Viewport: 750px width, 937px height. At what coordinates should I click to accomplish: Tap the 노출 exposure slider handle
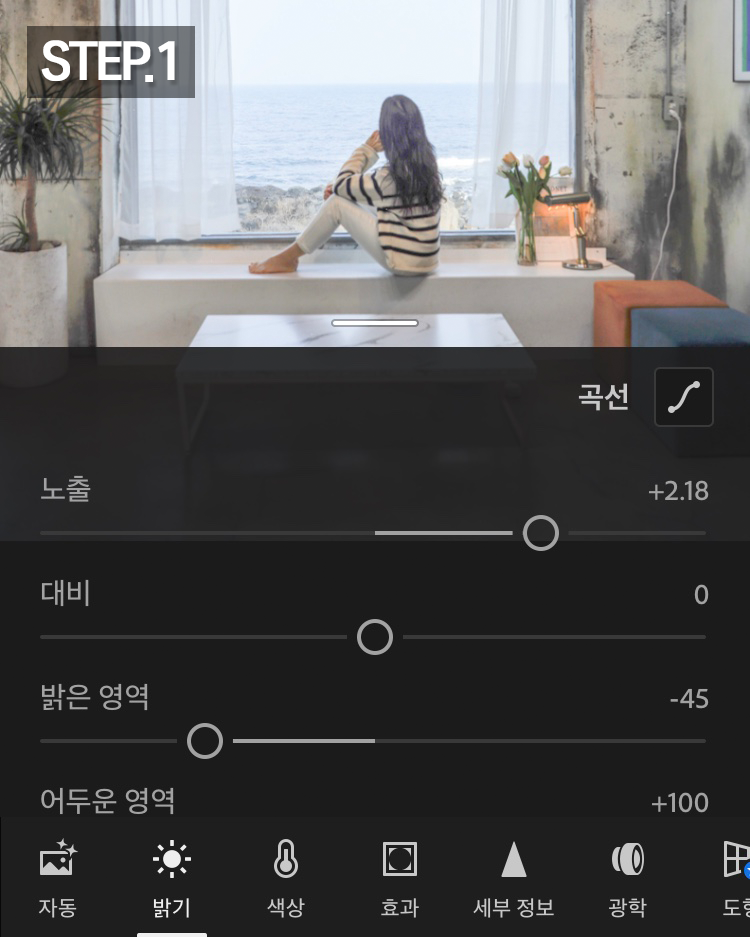click(541, 533)
